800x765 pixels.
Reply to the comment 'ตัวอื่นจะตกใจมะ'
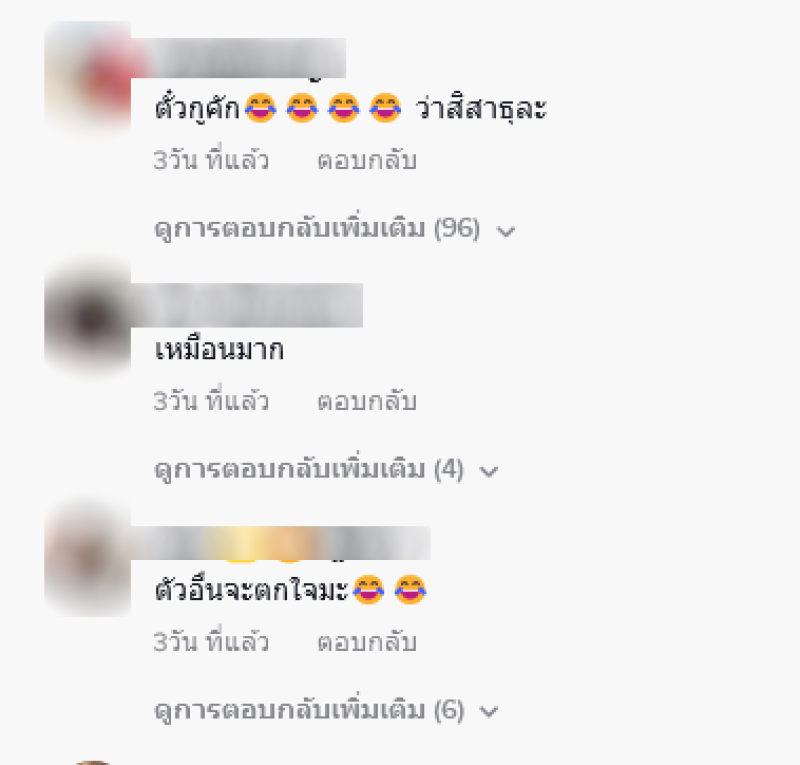point(366,642)
